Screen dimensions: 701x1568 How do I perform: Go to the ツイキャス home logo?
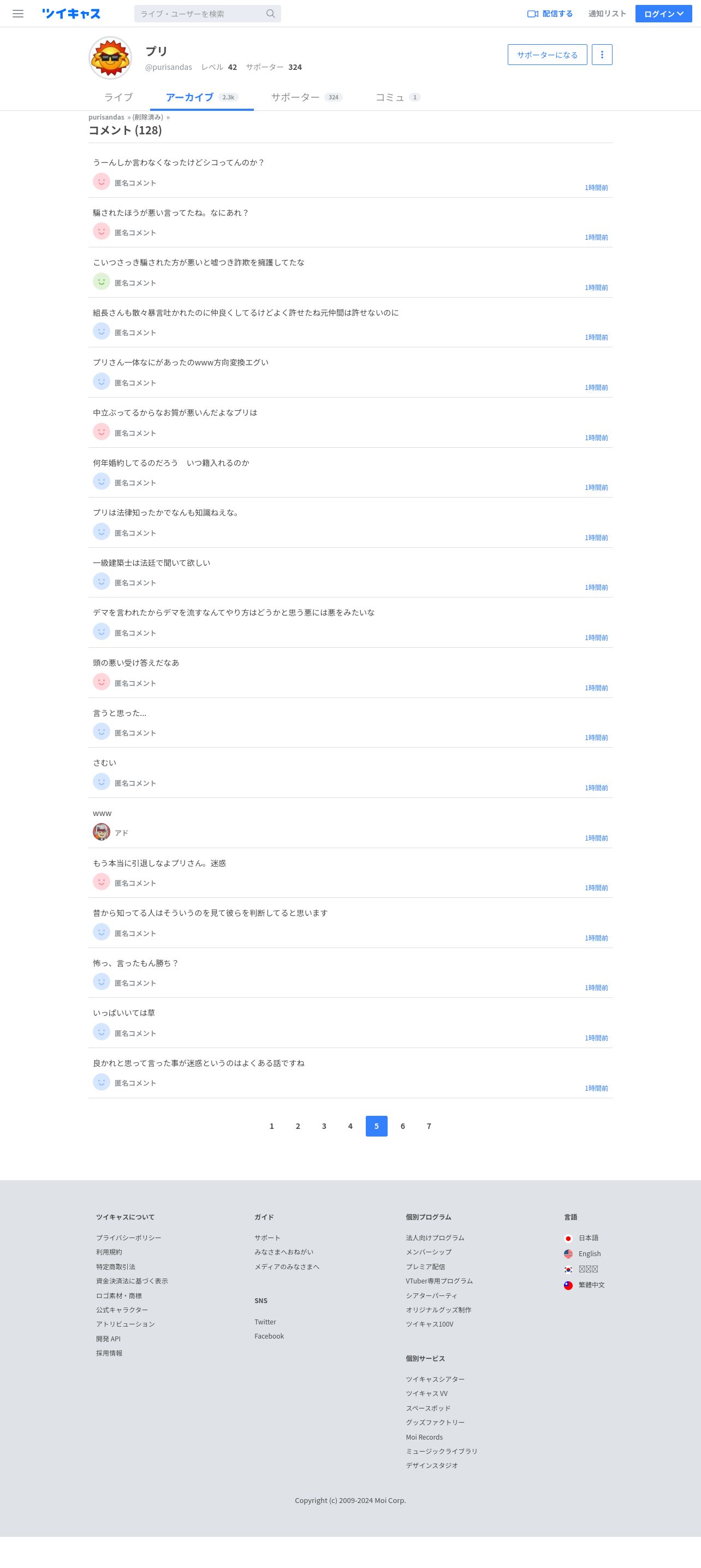point(71,14)
